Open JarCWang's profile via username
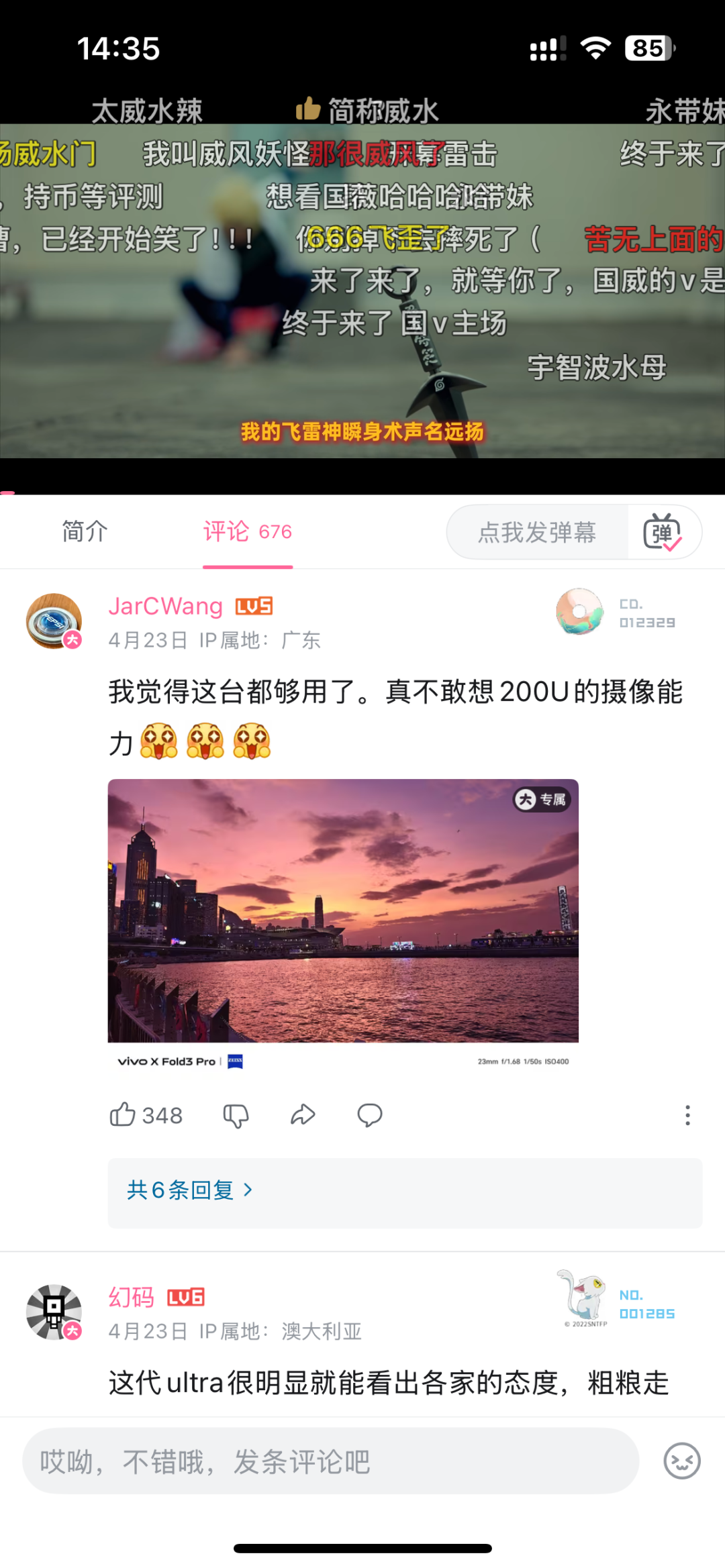 coord(164,605)
